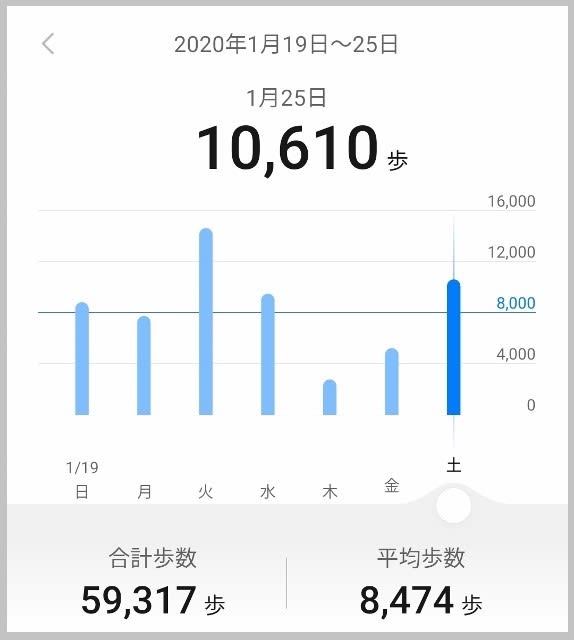Tap the Saturday (土) highlighted bar
Image resolution: width=574 pixels, height=640 pixels.
[454, 347]
